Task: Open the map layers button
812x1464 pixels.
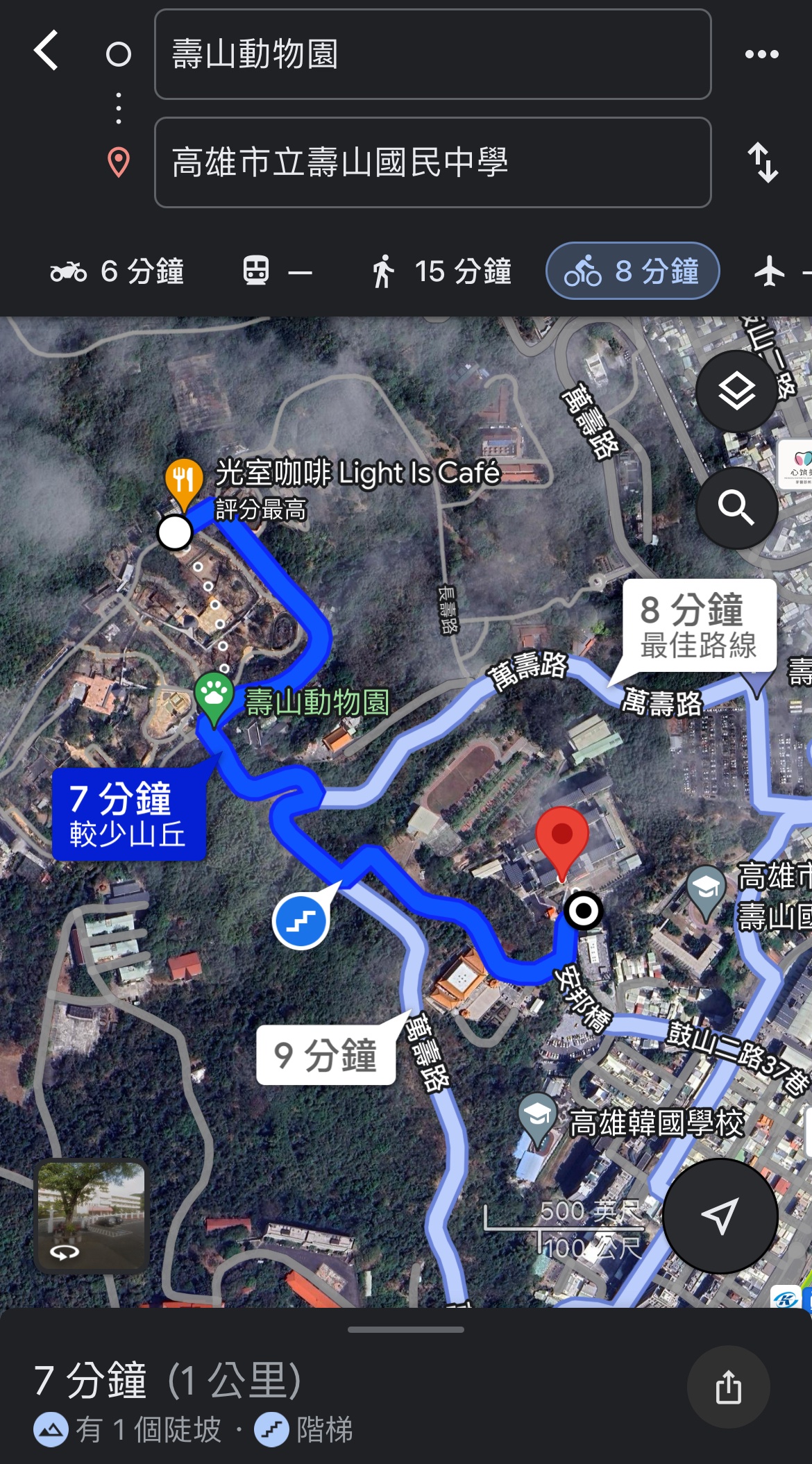Action: [x=736, y=391]
